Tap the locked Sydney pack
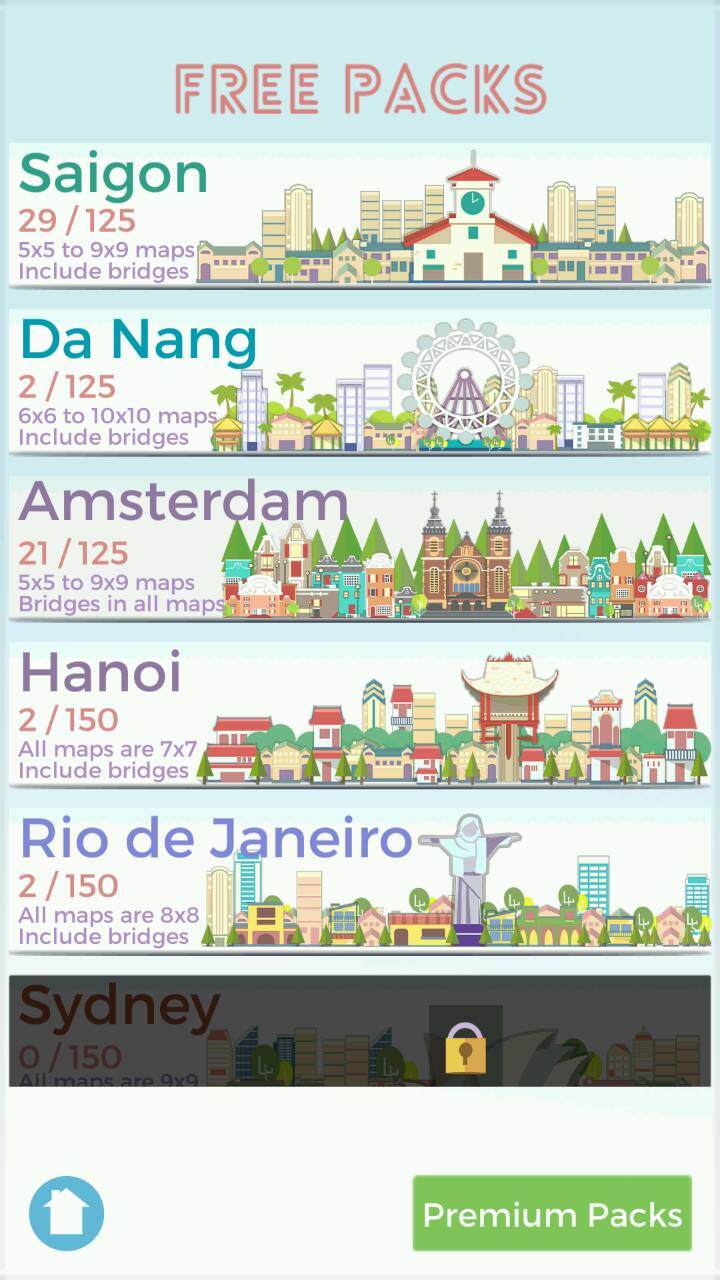Image resolution: width=720 pixels, height=1280 pixels. [360, 1032]
